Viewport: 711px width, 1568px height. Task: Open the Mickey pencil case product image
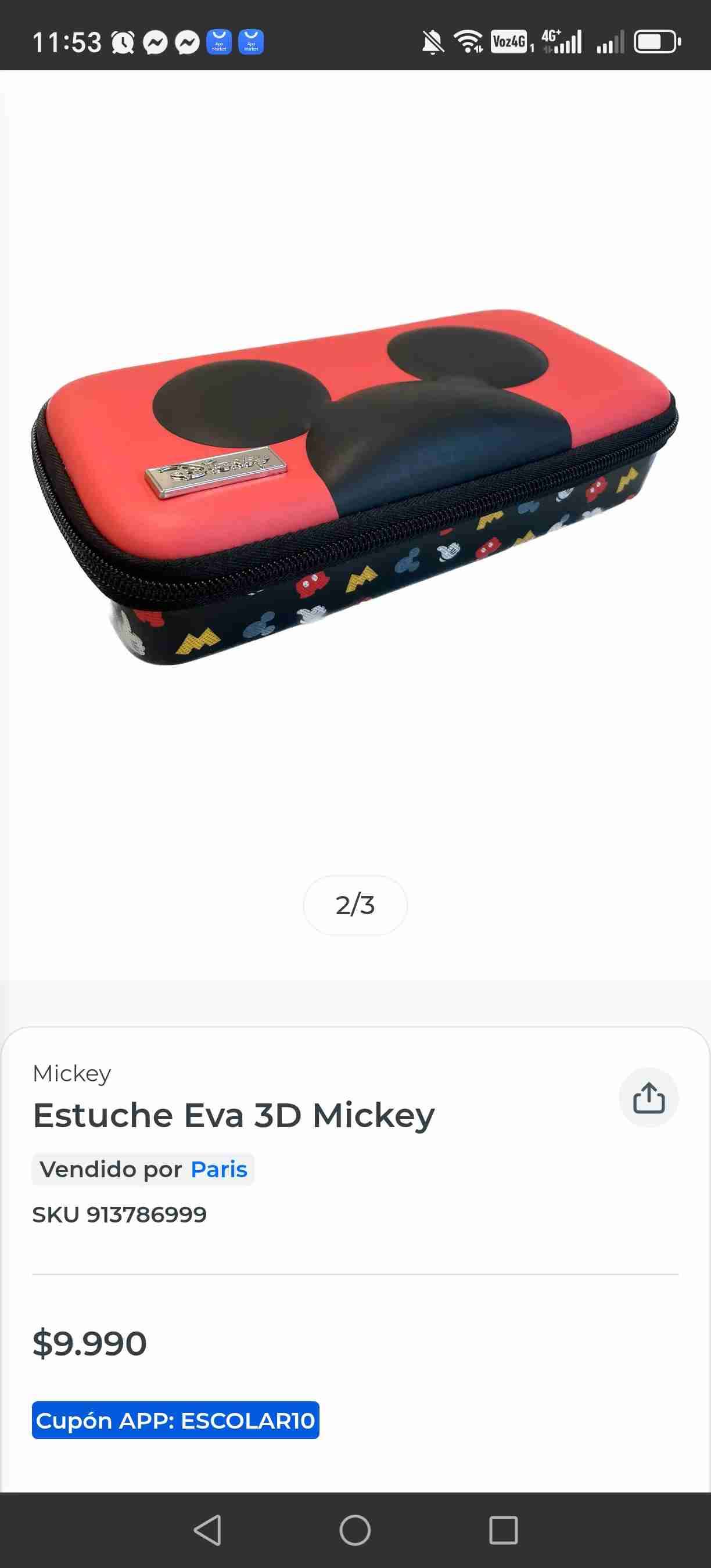[x=355, y=487]
